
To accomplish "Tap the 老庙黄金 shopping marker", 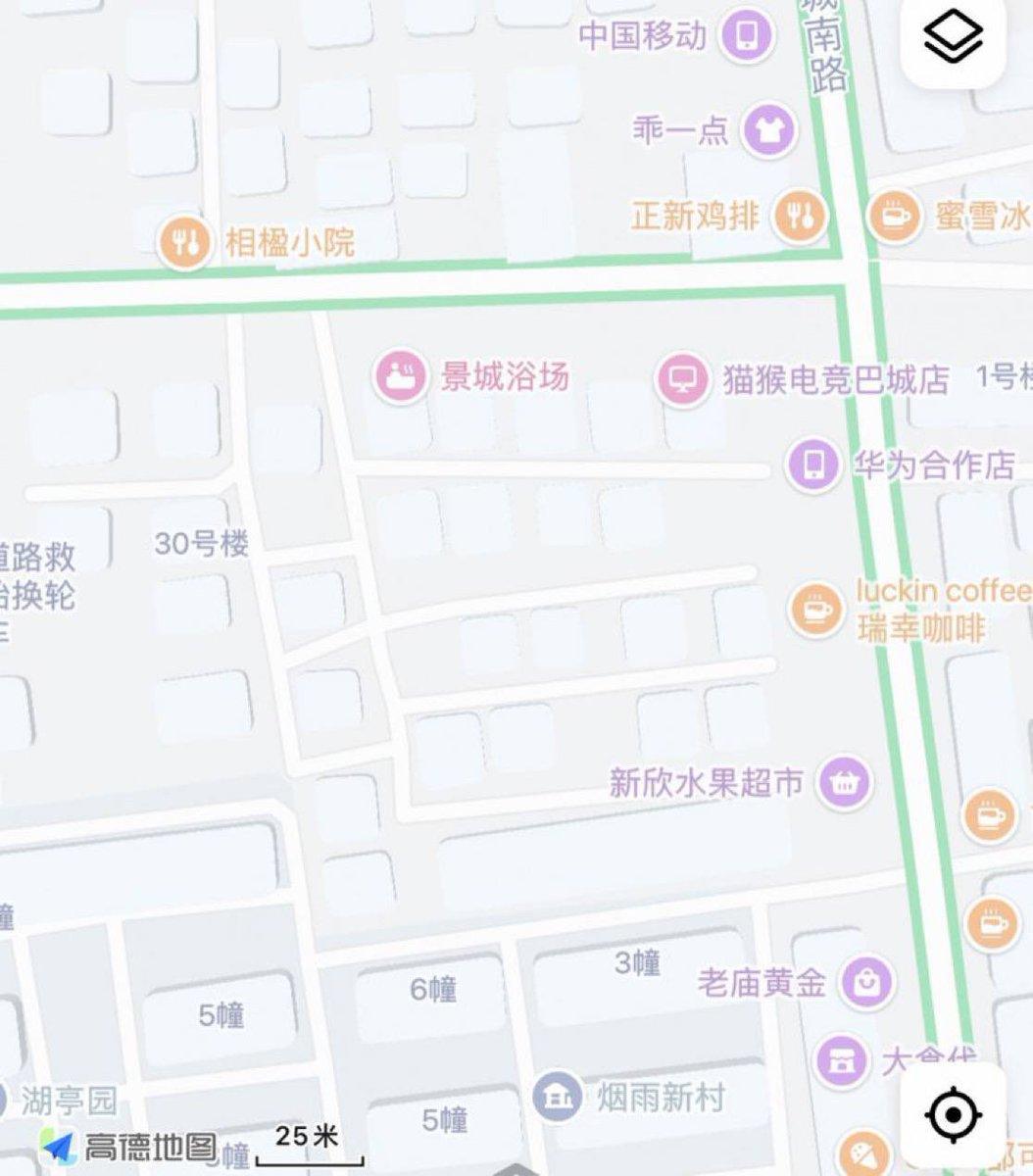I will click(867, 981).
